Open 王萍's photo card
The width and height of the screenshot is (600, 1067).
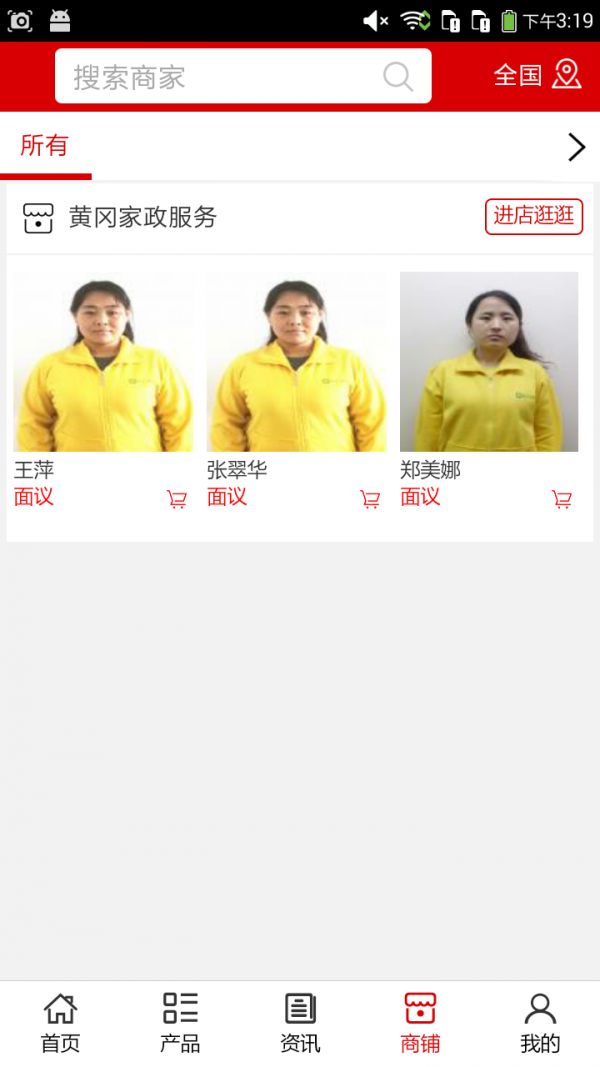click(102, 362)
